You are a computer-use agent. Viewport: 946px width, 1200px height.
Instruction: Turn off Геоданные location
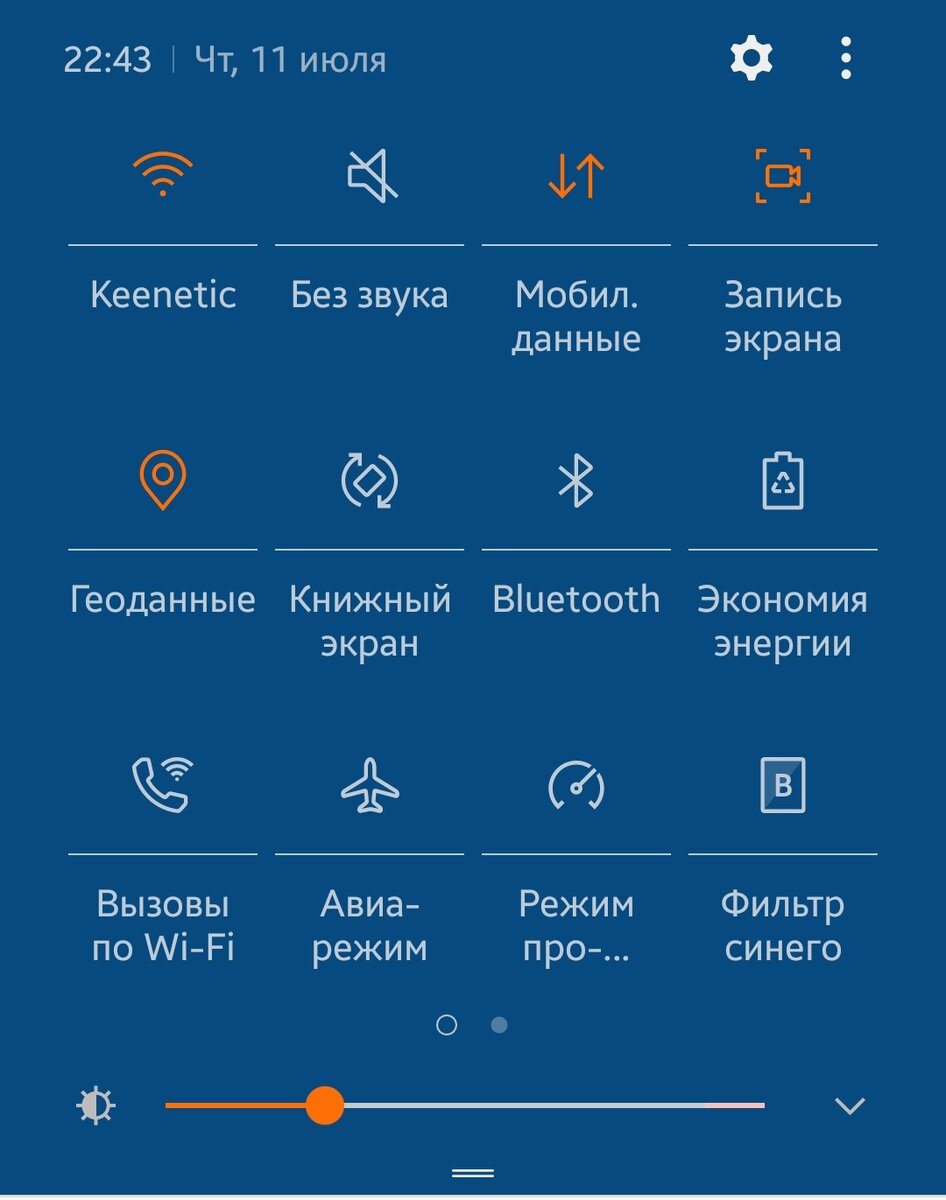point(163,480)
